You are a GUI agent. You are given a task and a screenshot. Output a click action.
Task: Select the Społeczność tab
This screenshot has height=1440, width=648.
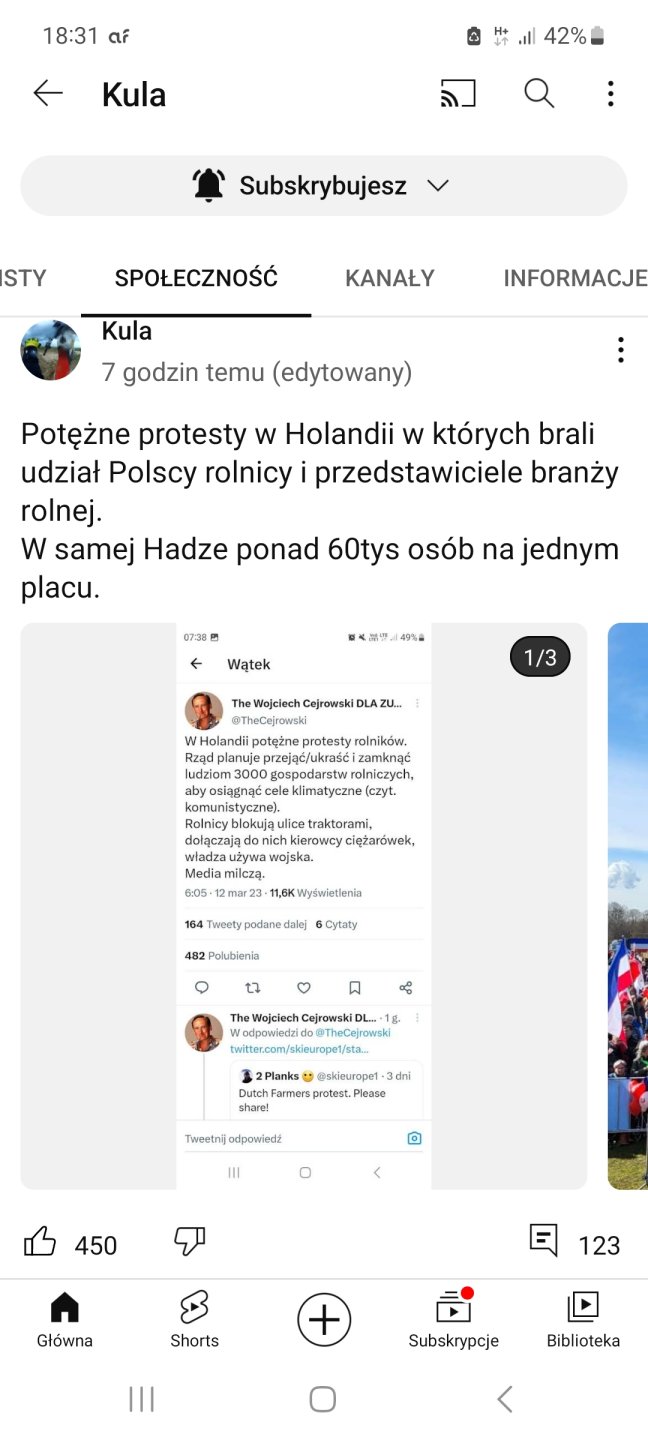tap(196, 278)
